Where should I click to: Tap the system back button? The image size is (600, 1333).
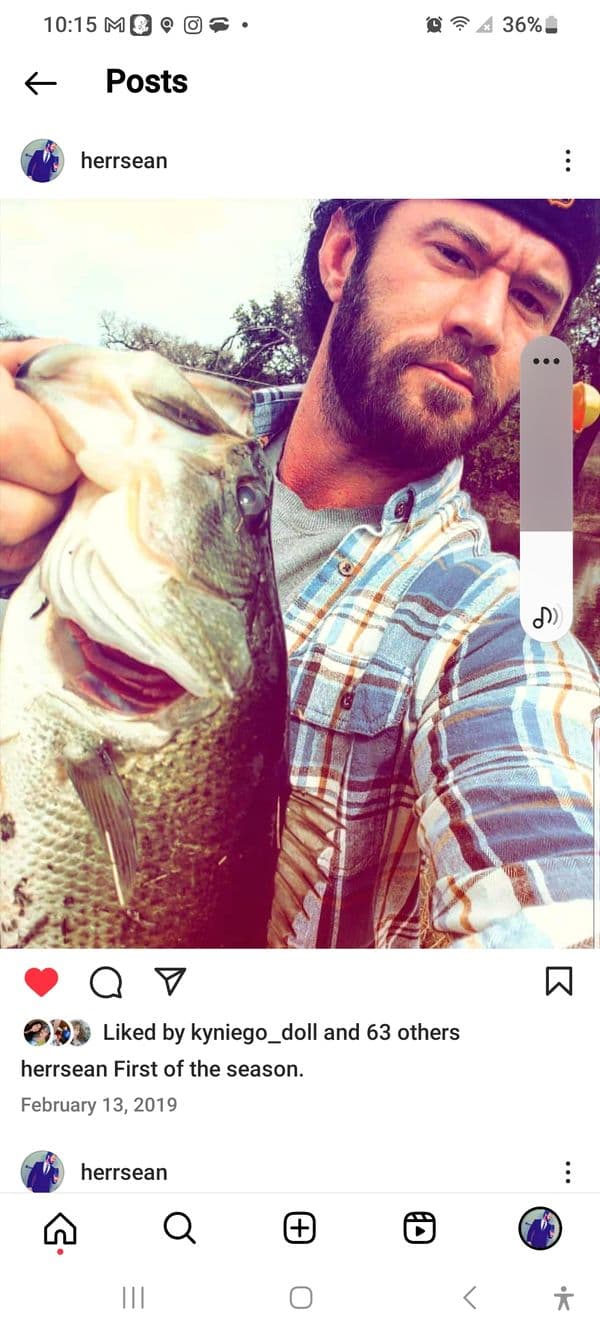point(469,1298)
